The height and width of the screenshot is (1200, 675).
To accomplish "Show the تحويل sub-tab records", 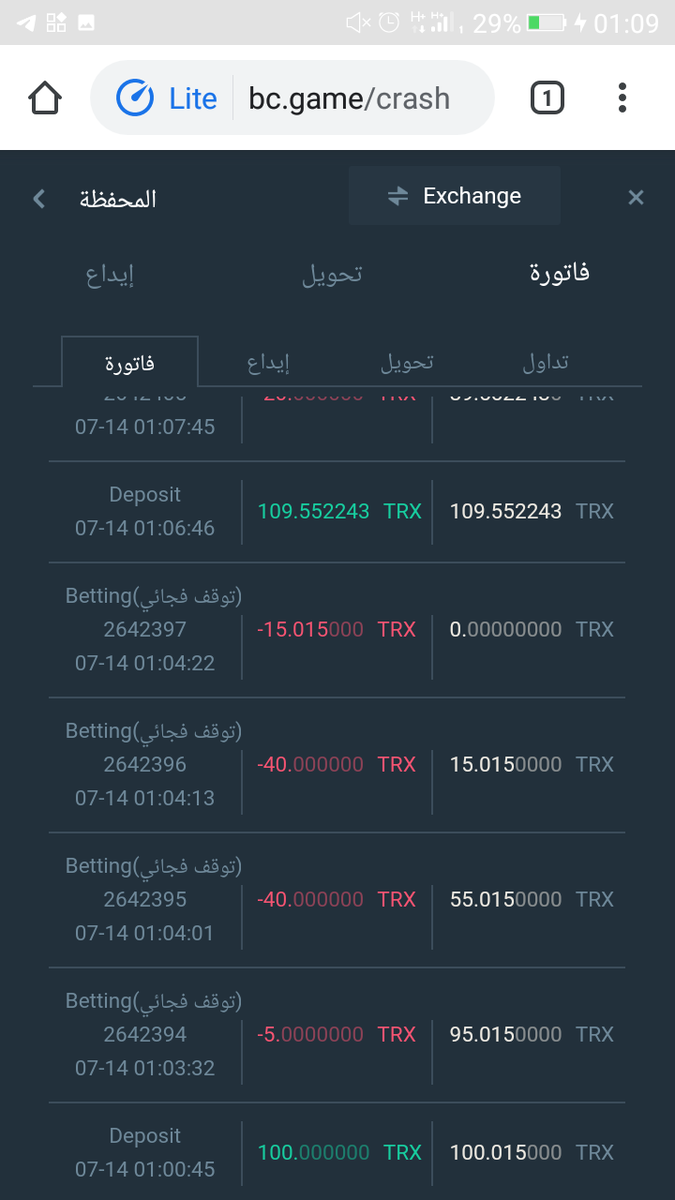I will click(x=406, y=362).
